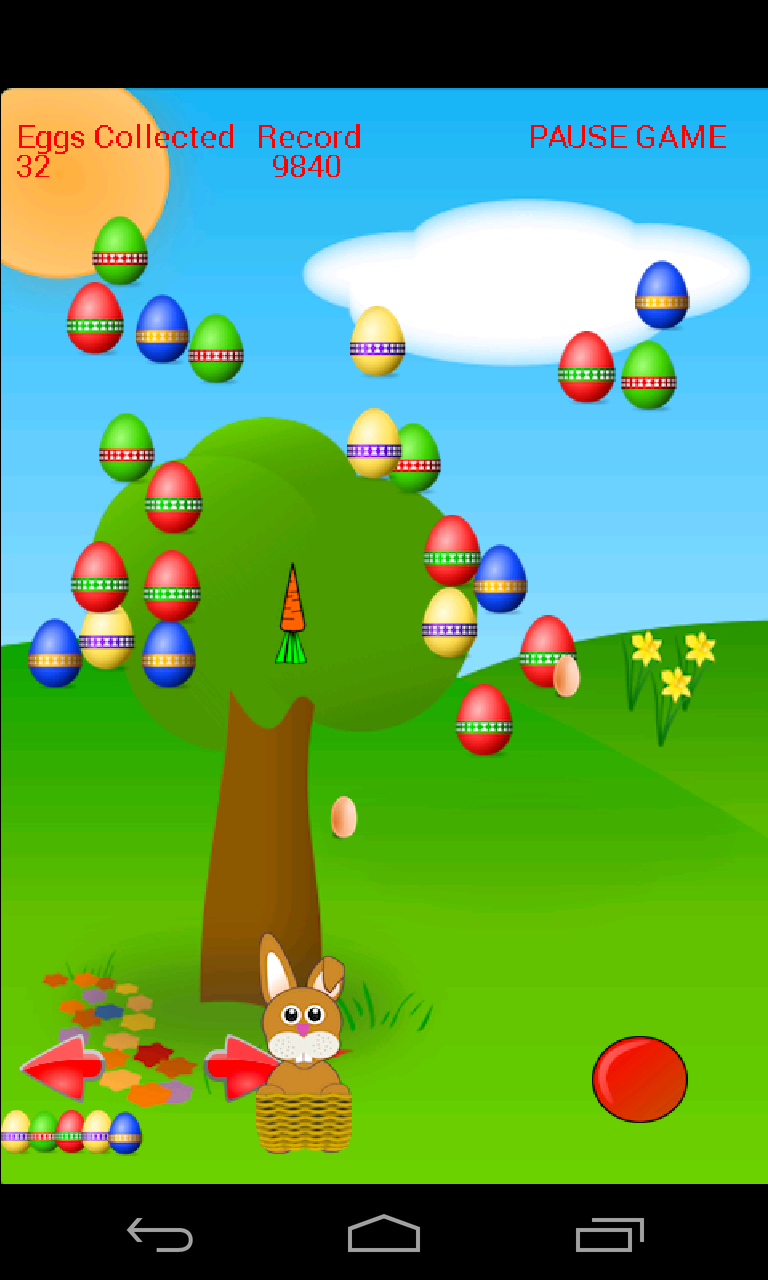This screenshot has height=1280, width=768.
Task: Move the bunny left with the red arrow
Action: point(60,1067)
